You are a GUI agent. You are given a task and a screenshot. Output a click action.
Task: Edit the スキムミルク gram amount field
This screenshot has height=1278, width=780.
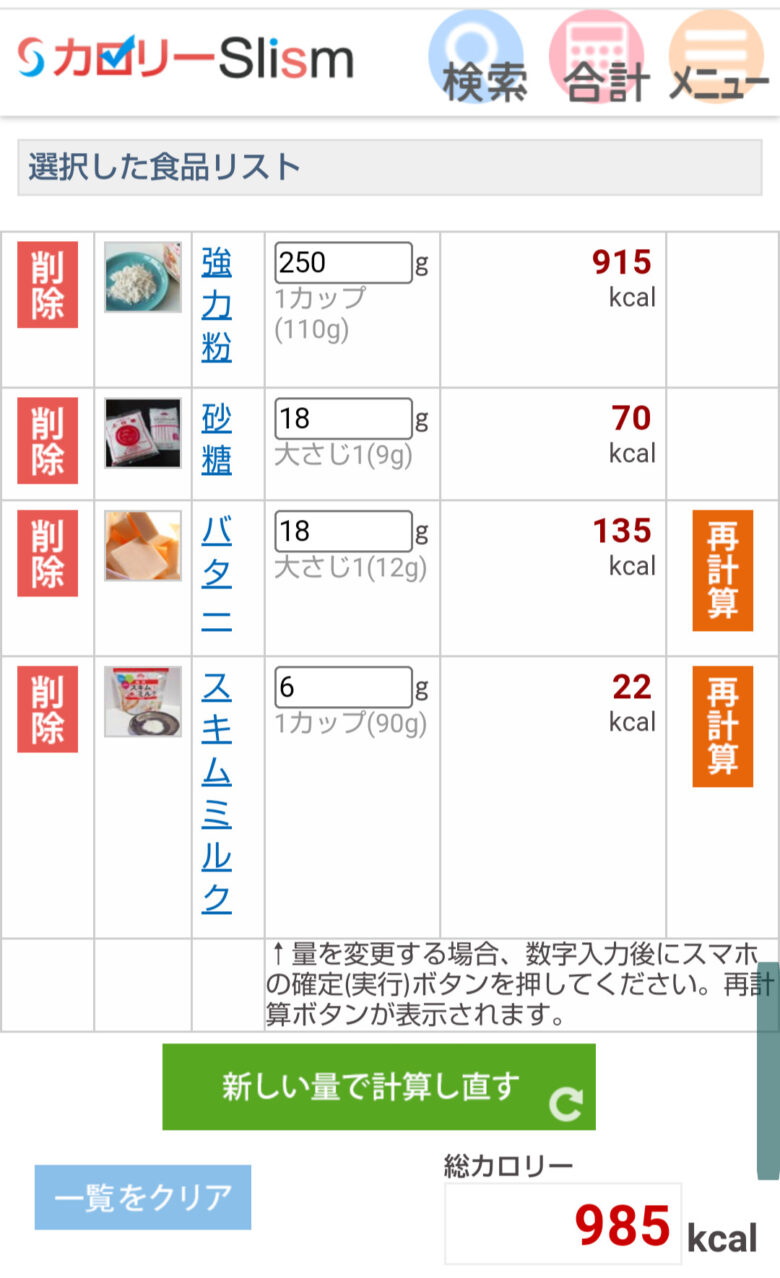(343, 687)
